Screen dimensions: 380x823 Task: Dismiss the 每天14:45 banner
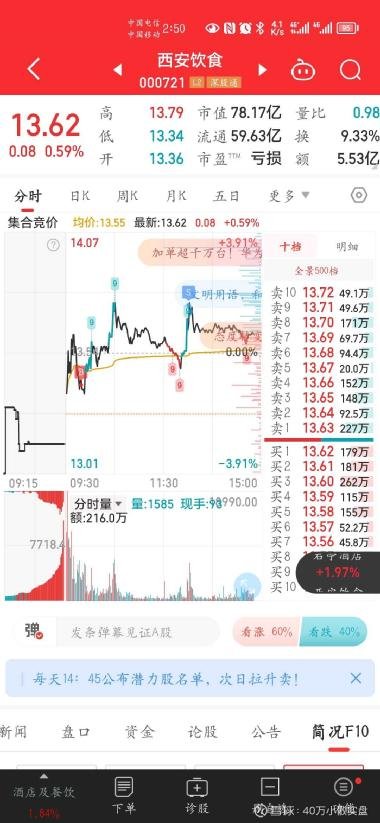(355, 678)
